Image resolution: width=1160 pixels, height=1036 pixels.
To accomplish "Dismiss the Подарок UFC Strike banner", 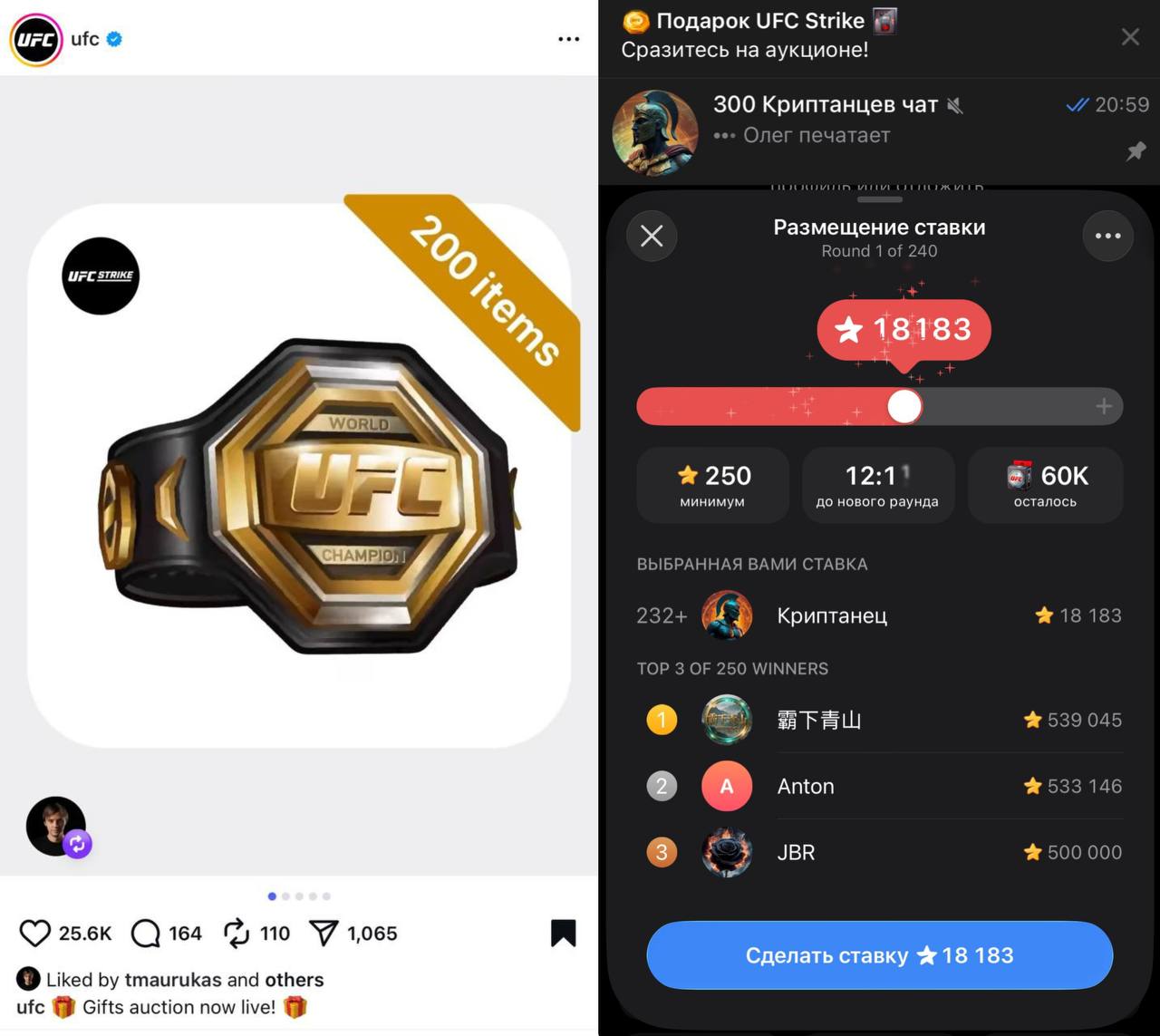I will 1129,37.
